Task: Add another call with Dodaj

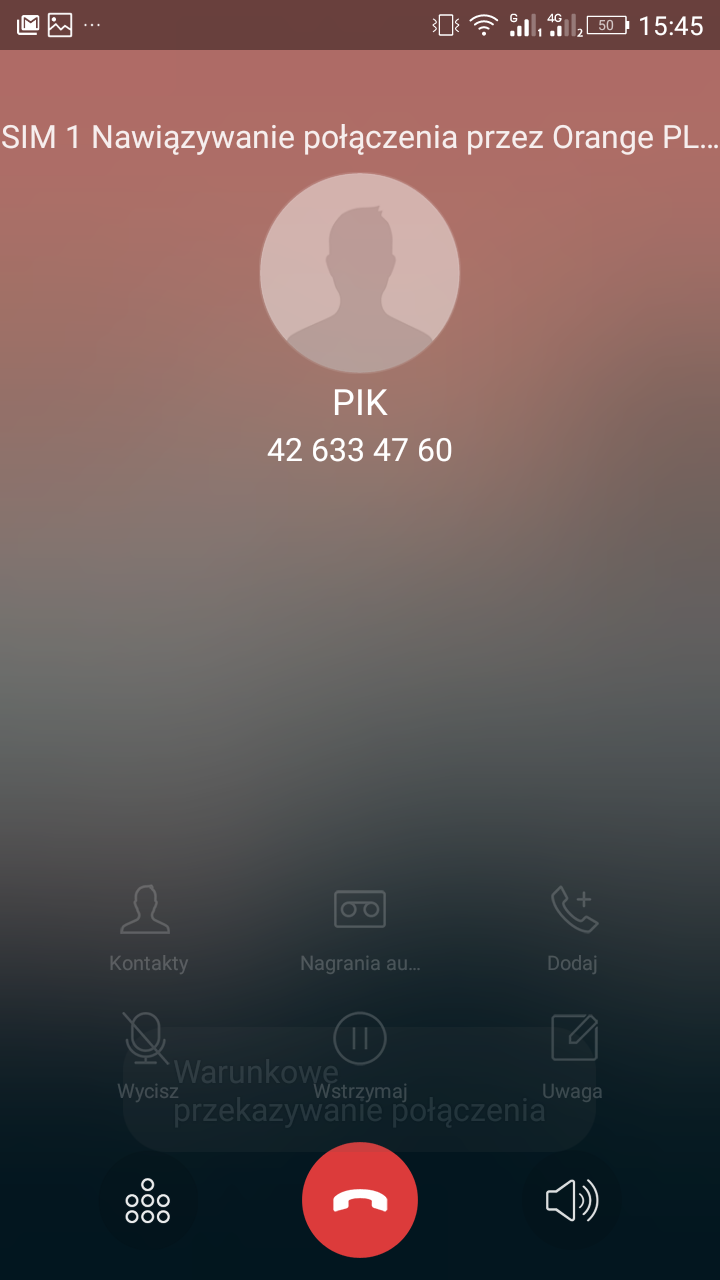Action: coord(572,925)
